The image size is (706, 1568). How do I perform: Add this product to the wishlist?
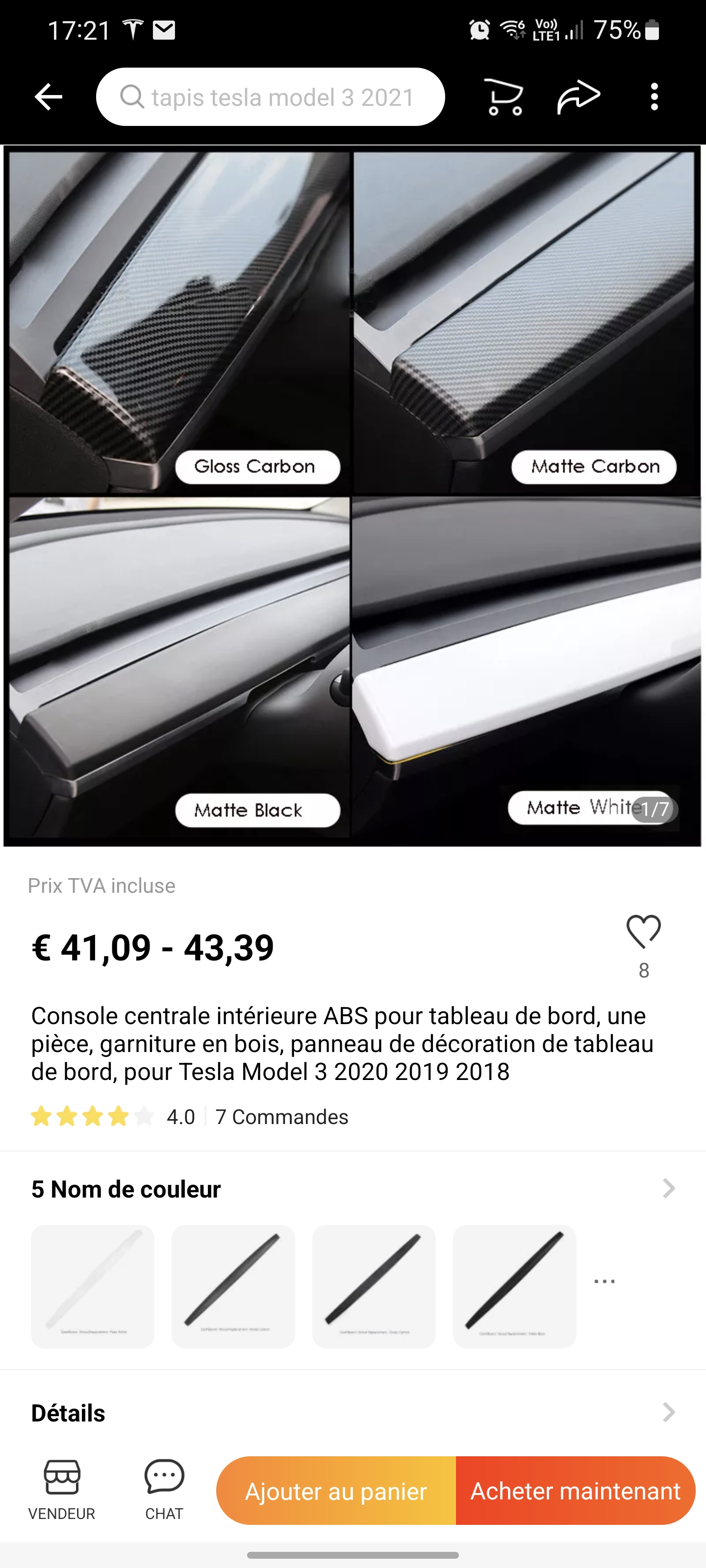[x=643, y=932]
